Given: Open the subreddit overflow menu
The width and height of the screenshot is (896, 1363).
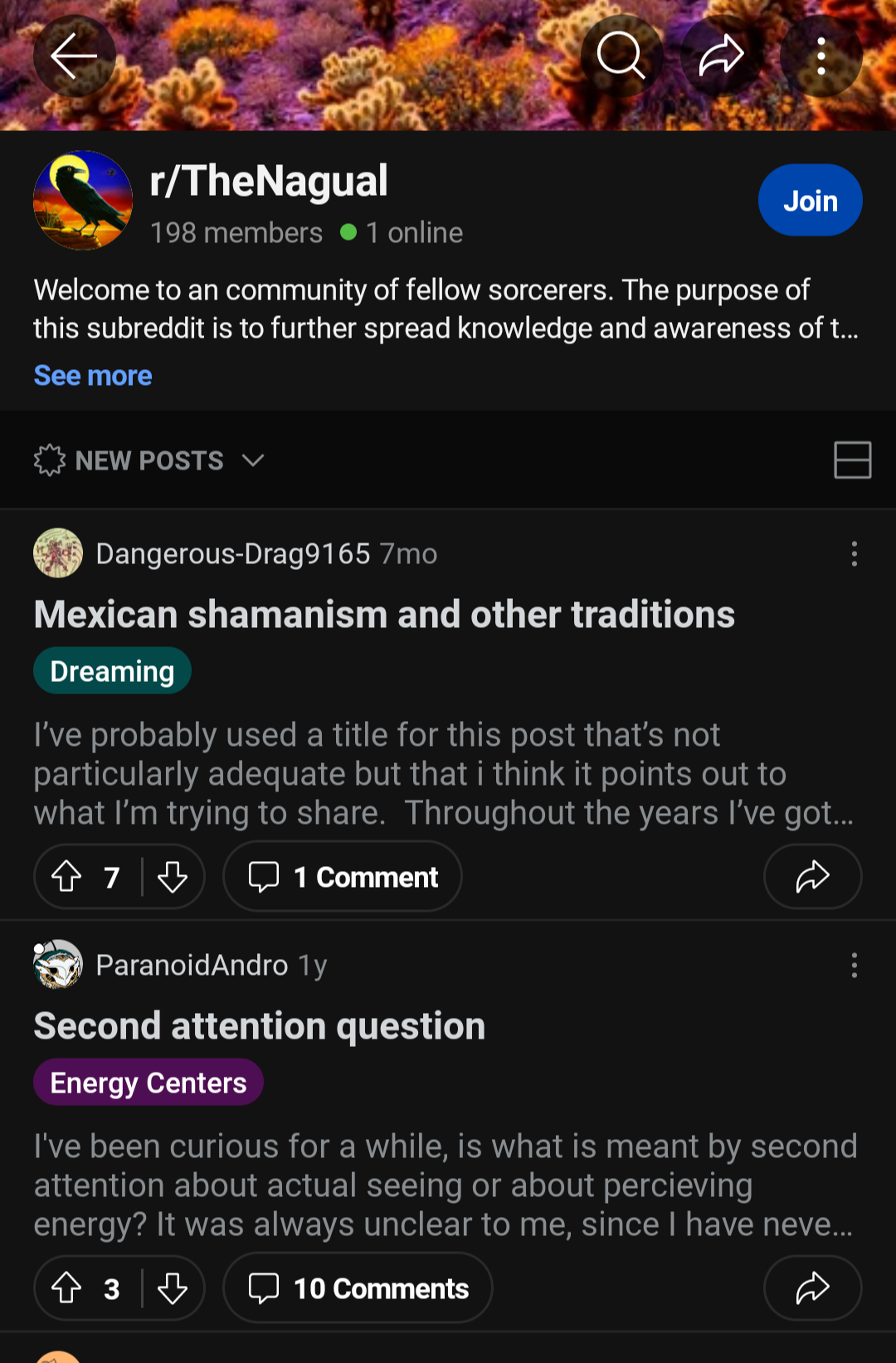Looking at the screenshot, I should click(x=821, y=56).
